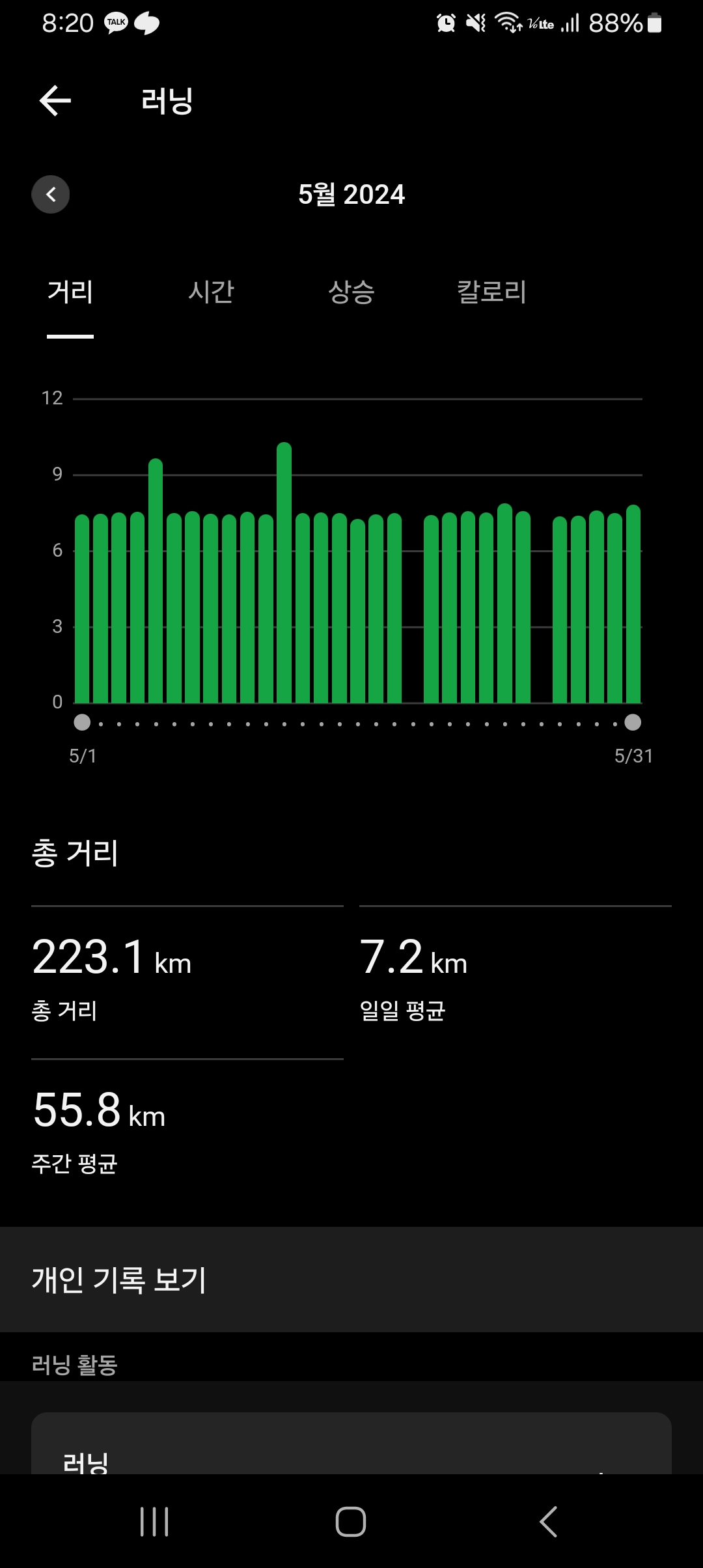The image size is (703, 1568).
Task: Go back from the 러닝 screen
Action: (x=55, y=101)
